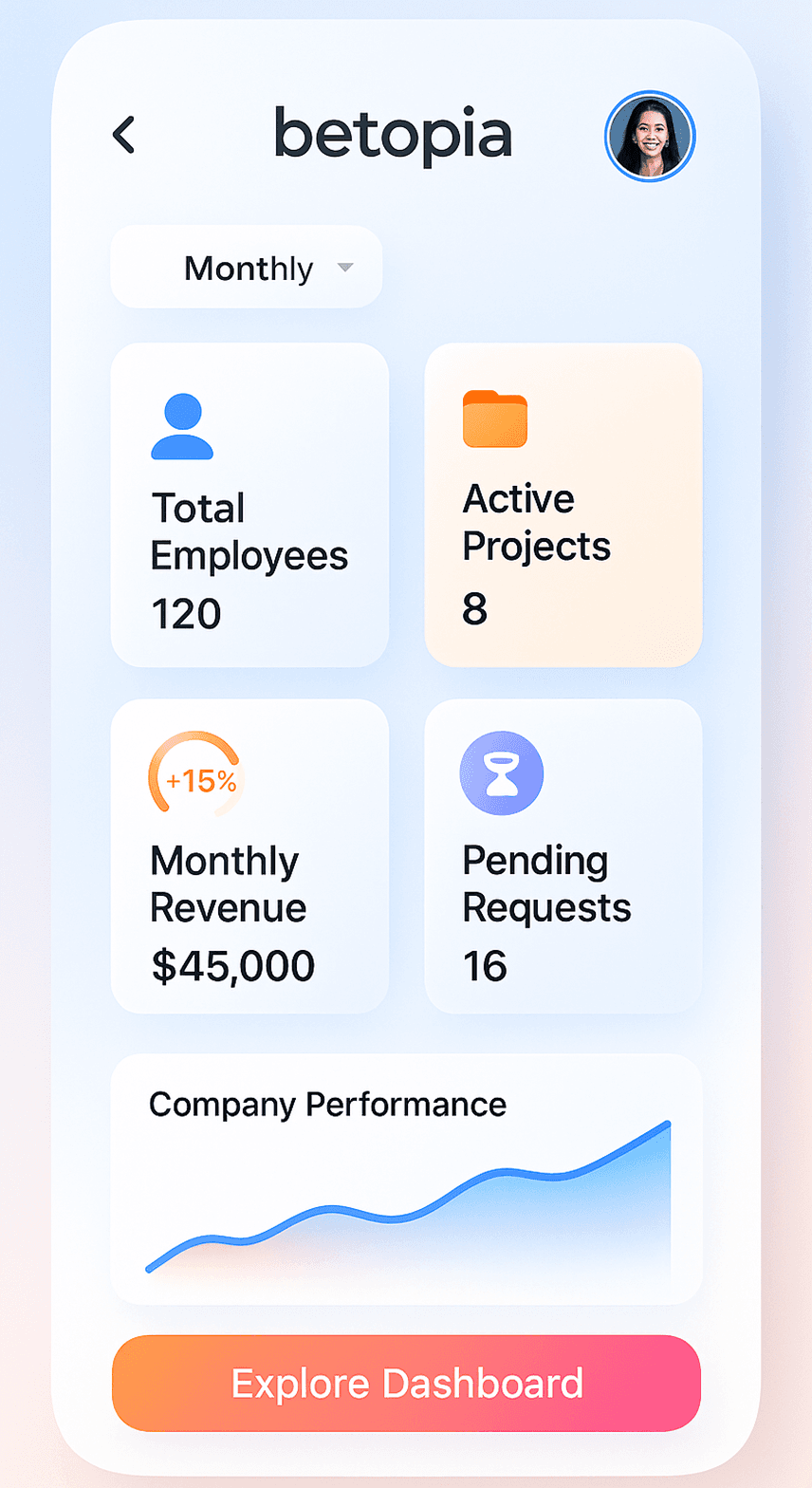
Task: Select the Active Projects folder icon
Action: [494, 418]
